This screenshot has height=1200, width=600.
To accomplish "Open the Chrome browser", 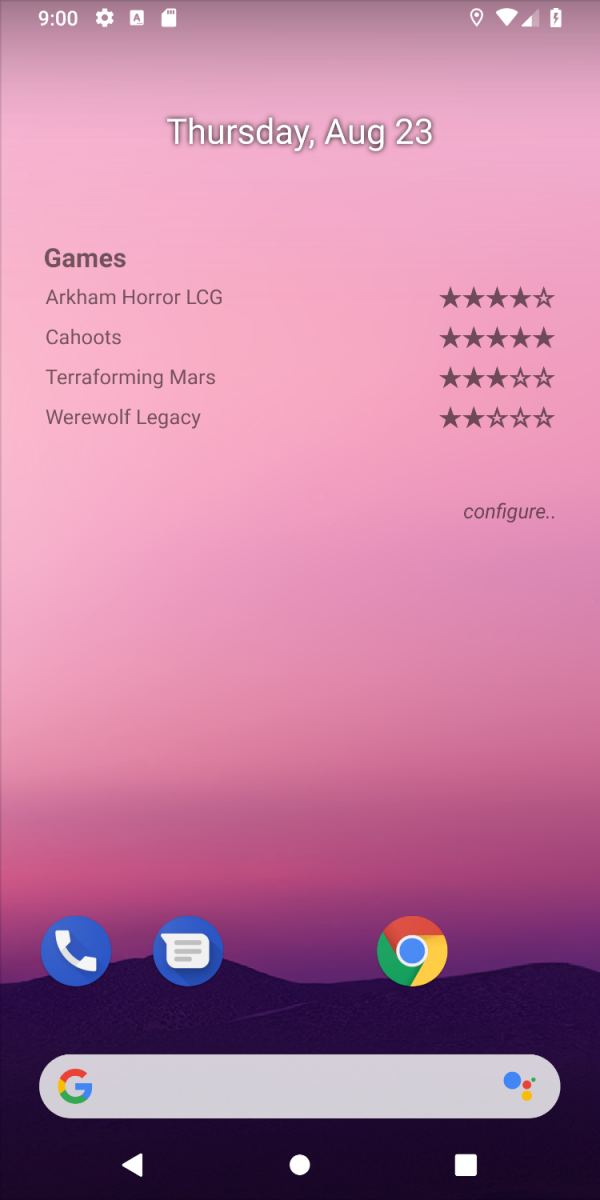I will tap(412, 951).
